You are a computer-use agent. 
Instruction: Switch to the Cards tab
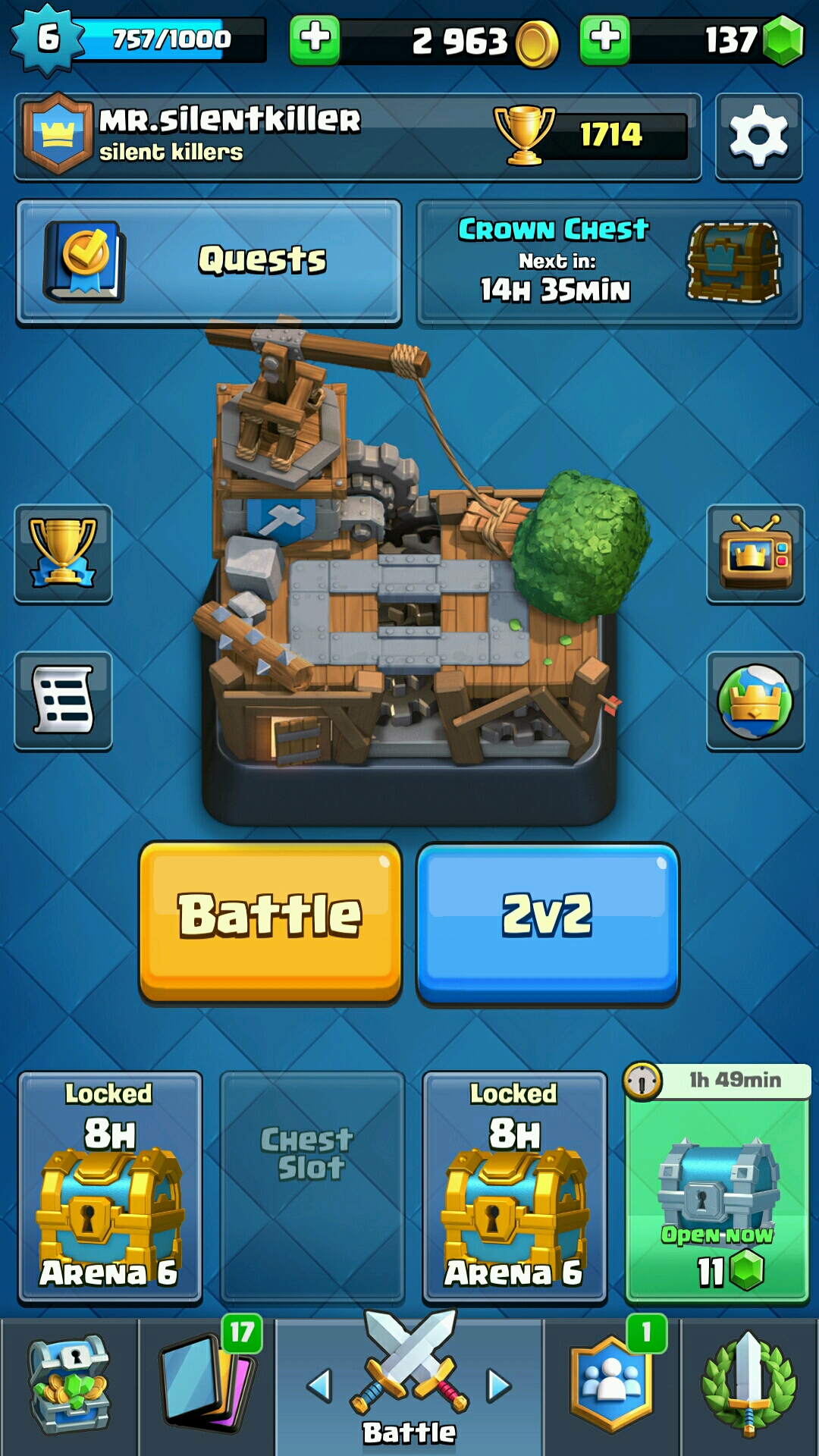click(206, 1386)
